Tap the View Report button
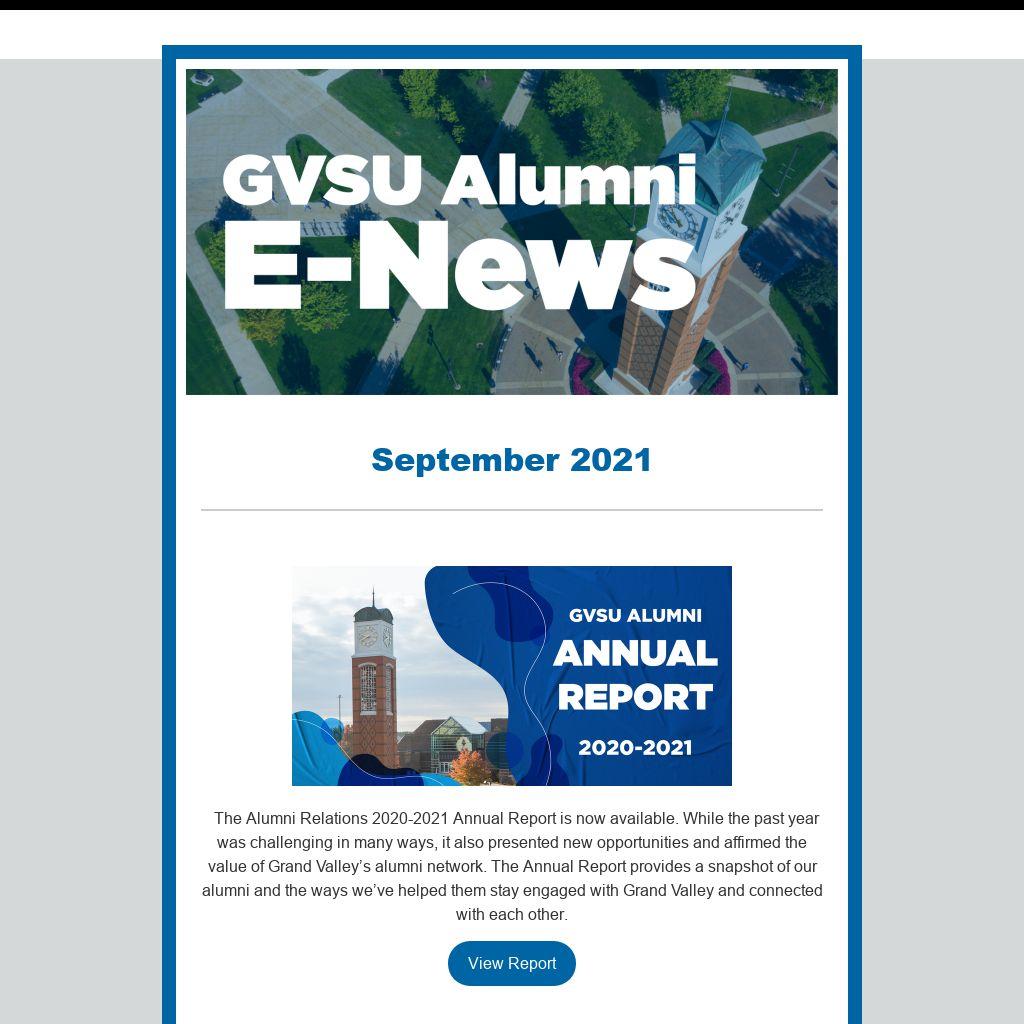The image size is (1024, 1024). [x=511, y=963]
